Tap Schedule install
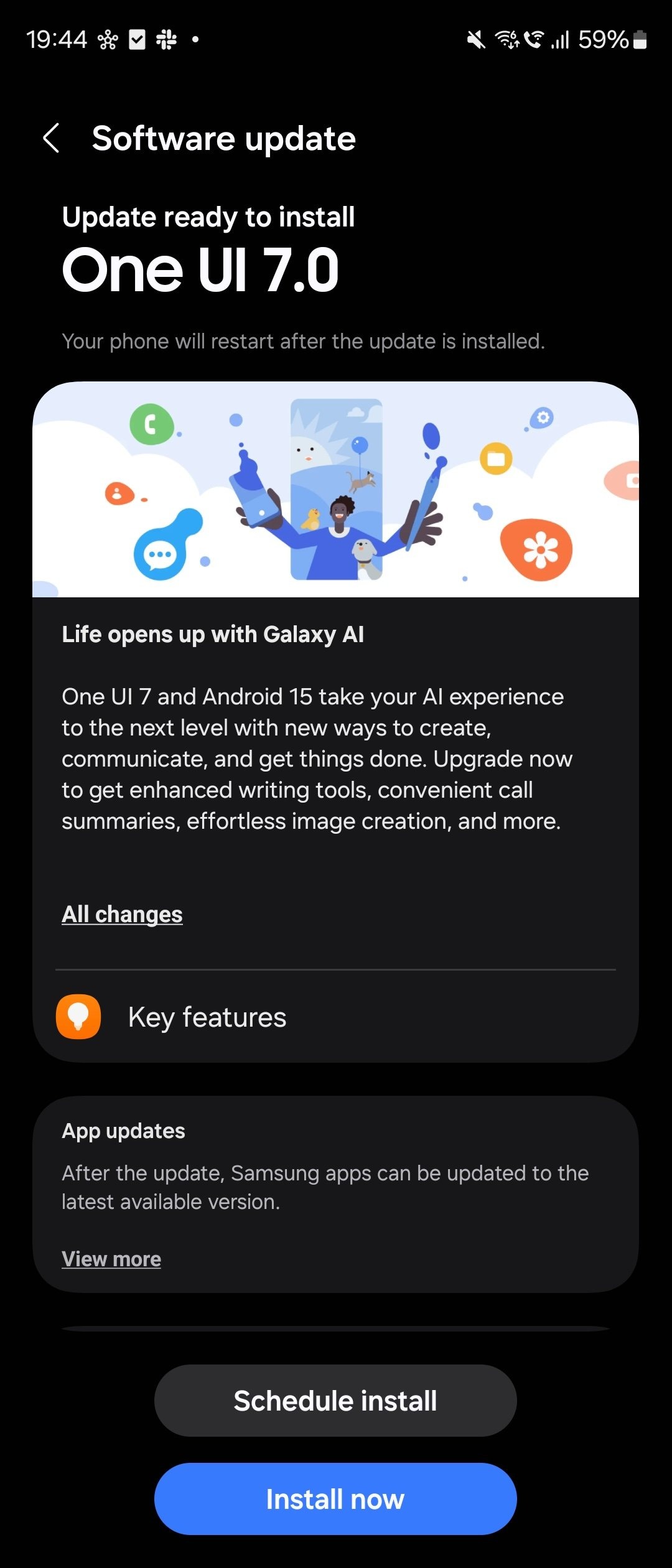 [x=335, y=1401]
